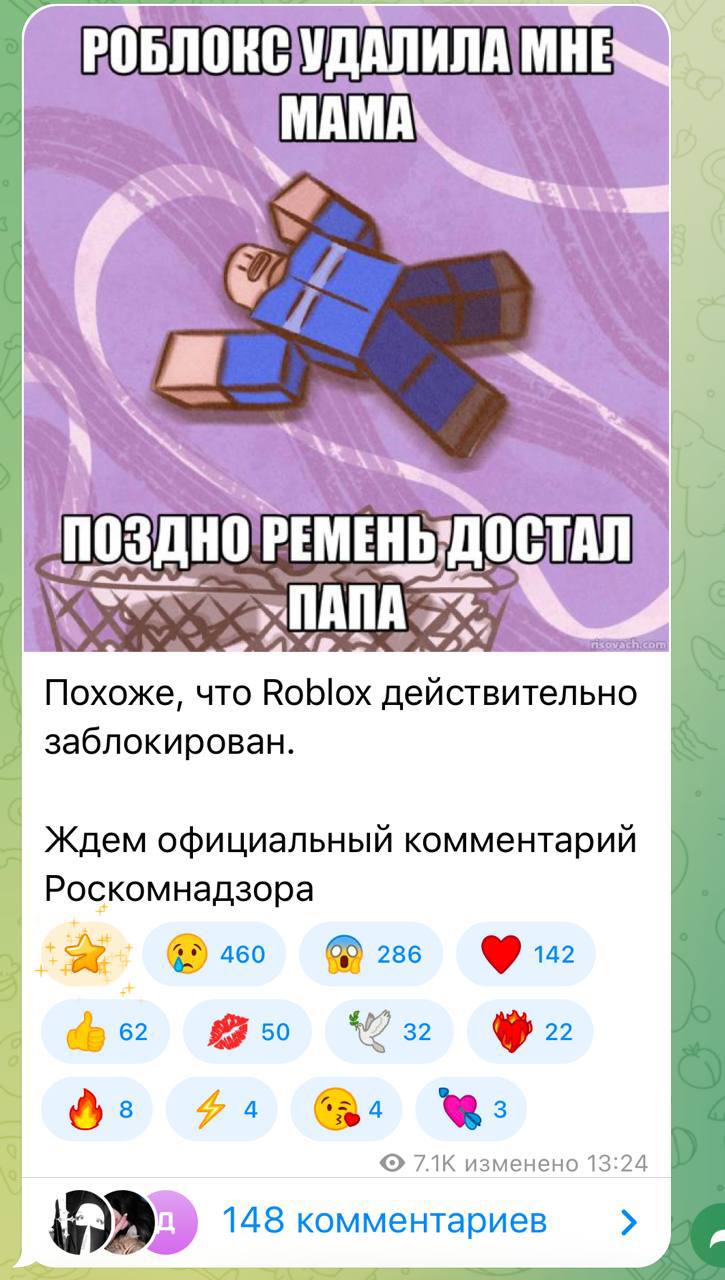React with the kiss mark (50)

tap(247, 1031)
